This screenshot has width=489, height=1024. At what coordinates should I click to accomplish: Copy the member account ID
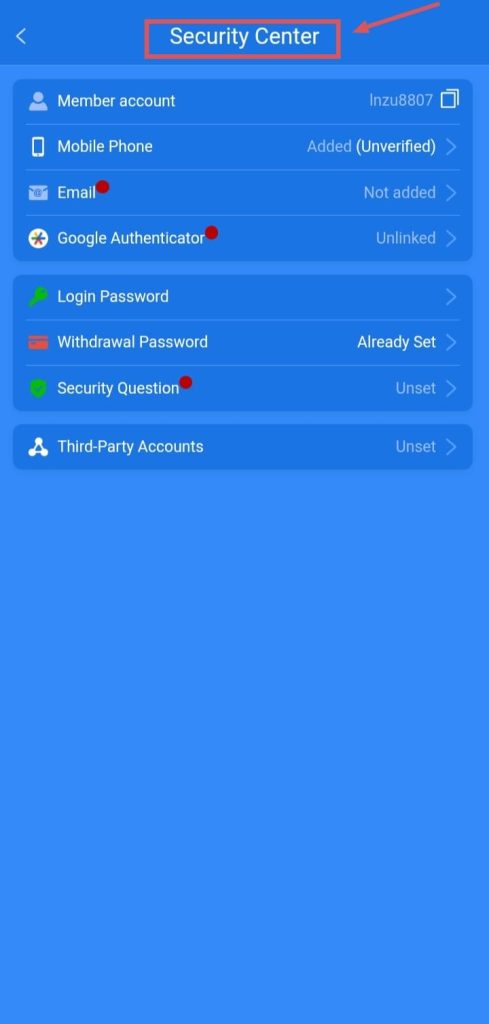point(450,99)
